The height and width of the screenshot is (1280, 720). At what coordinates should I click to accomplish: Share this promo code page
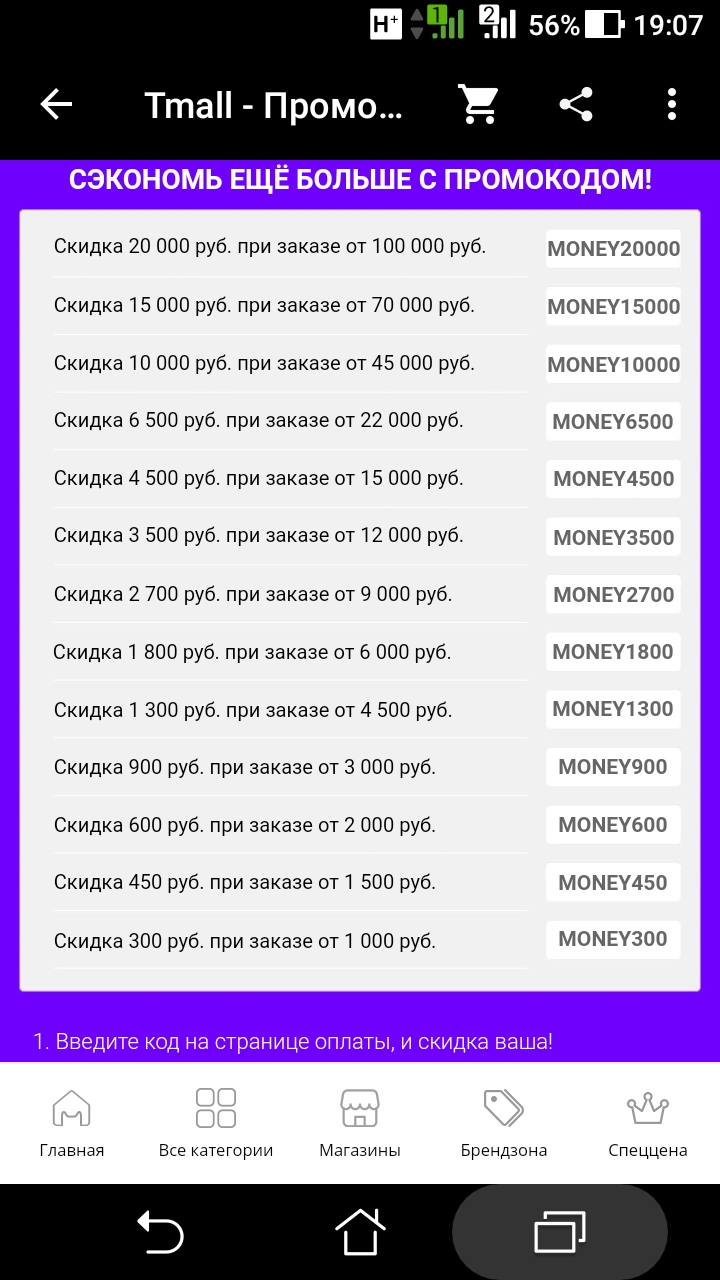[x=575, y=104]
